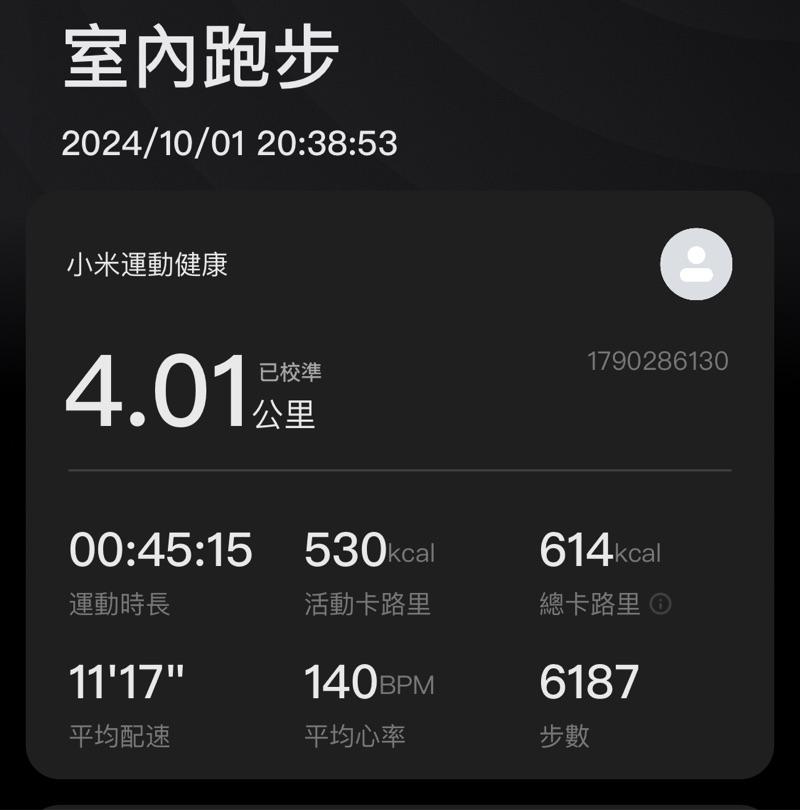Tap the info icon beside 總卡路里
800x810 pixels.
tap(660, 604)
